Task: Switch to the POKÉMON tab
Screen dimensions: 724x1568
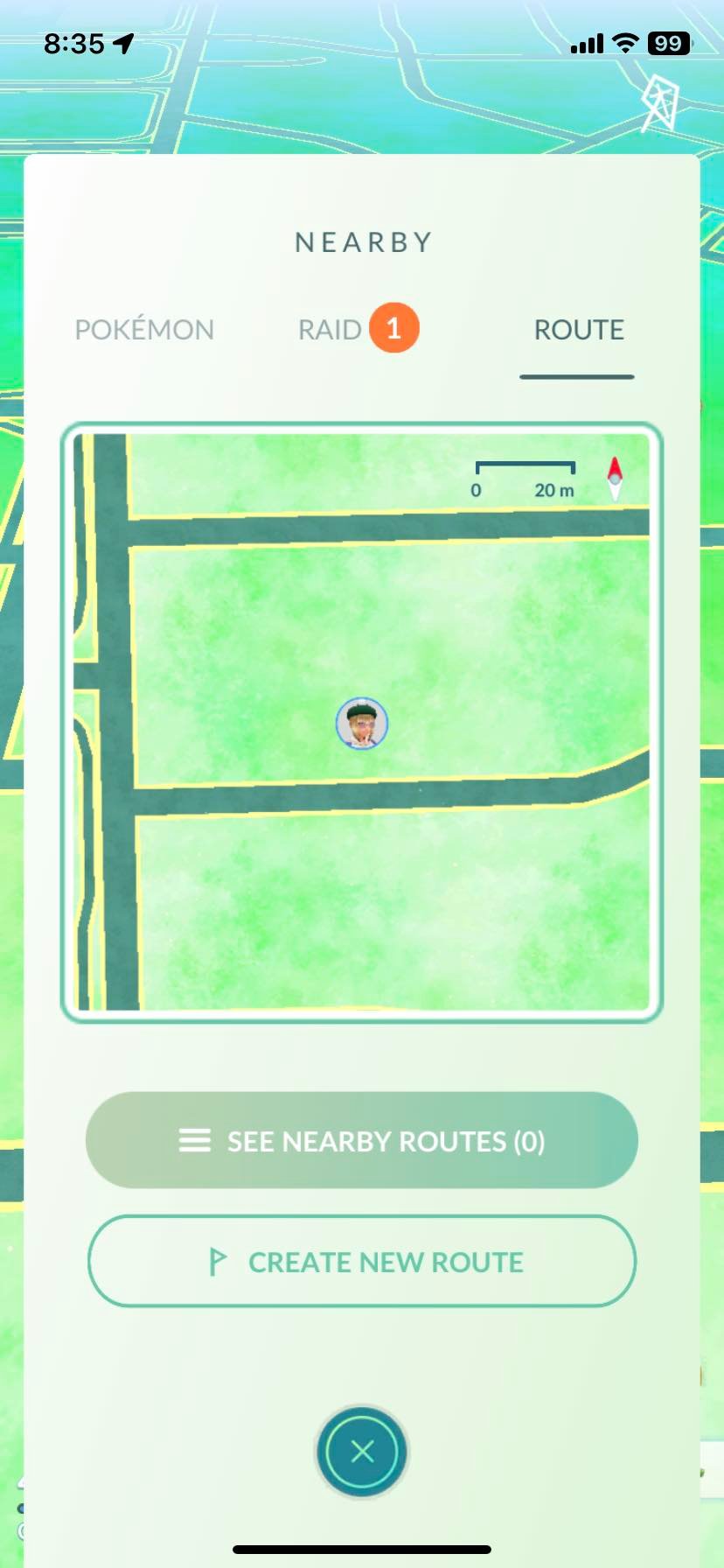Action: click(143, 329)
